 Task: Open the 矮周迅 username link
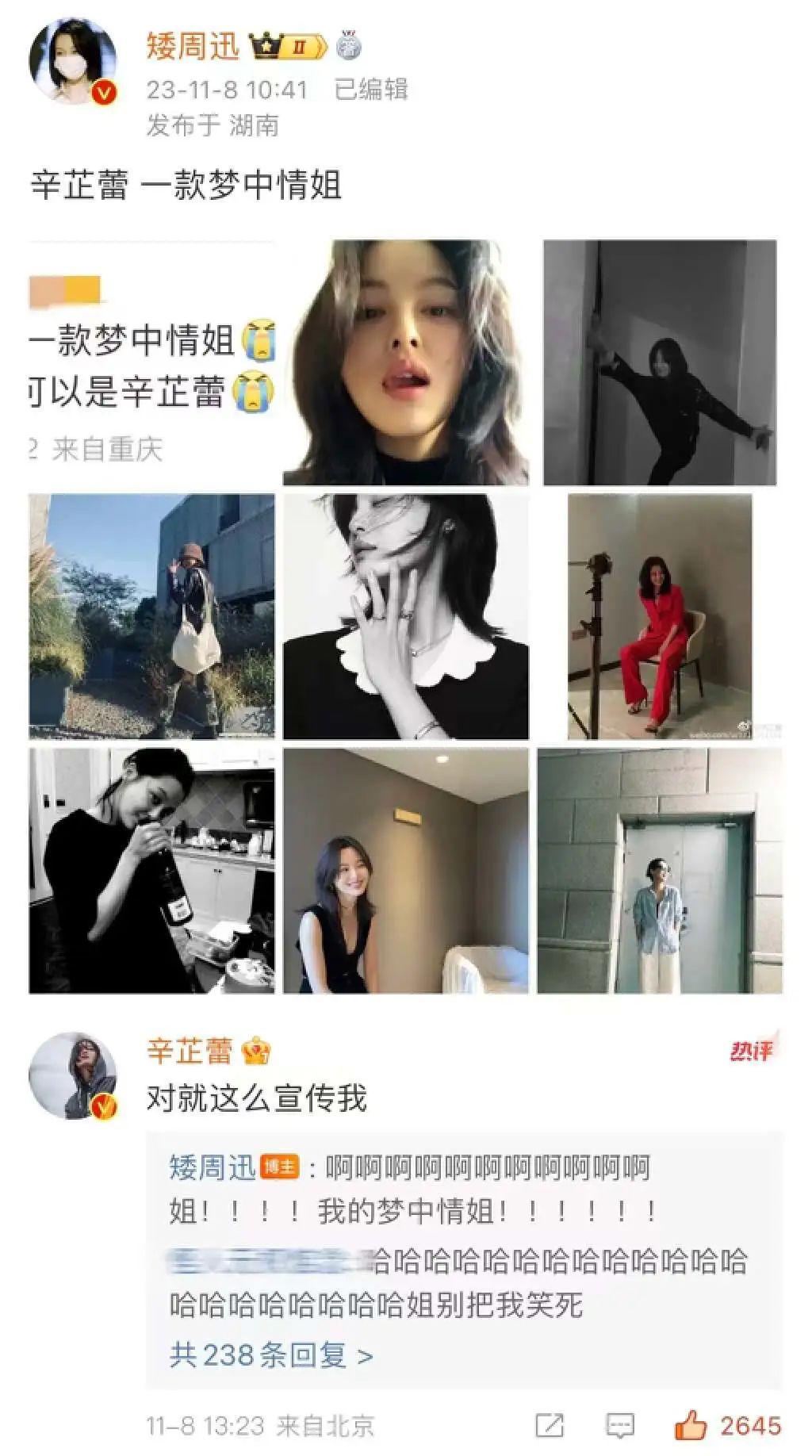193,46
